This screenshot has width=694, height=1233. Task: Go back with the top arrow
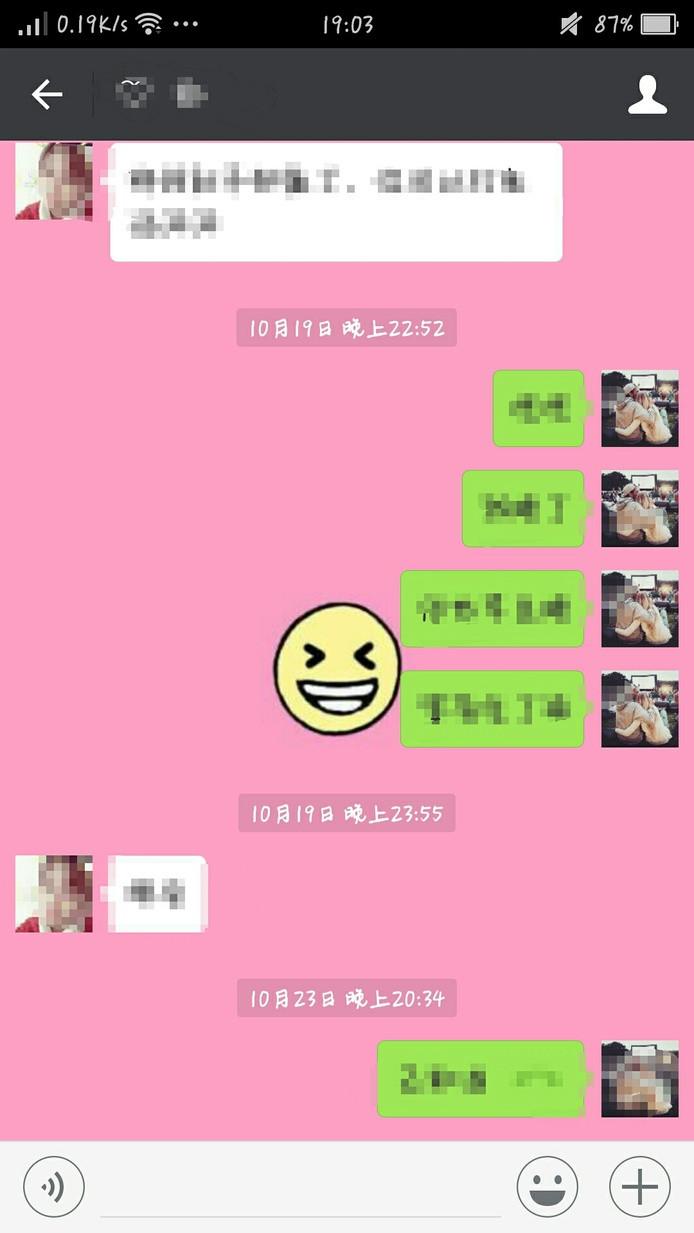point(47,95)
